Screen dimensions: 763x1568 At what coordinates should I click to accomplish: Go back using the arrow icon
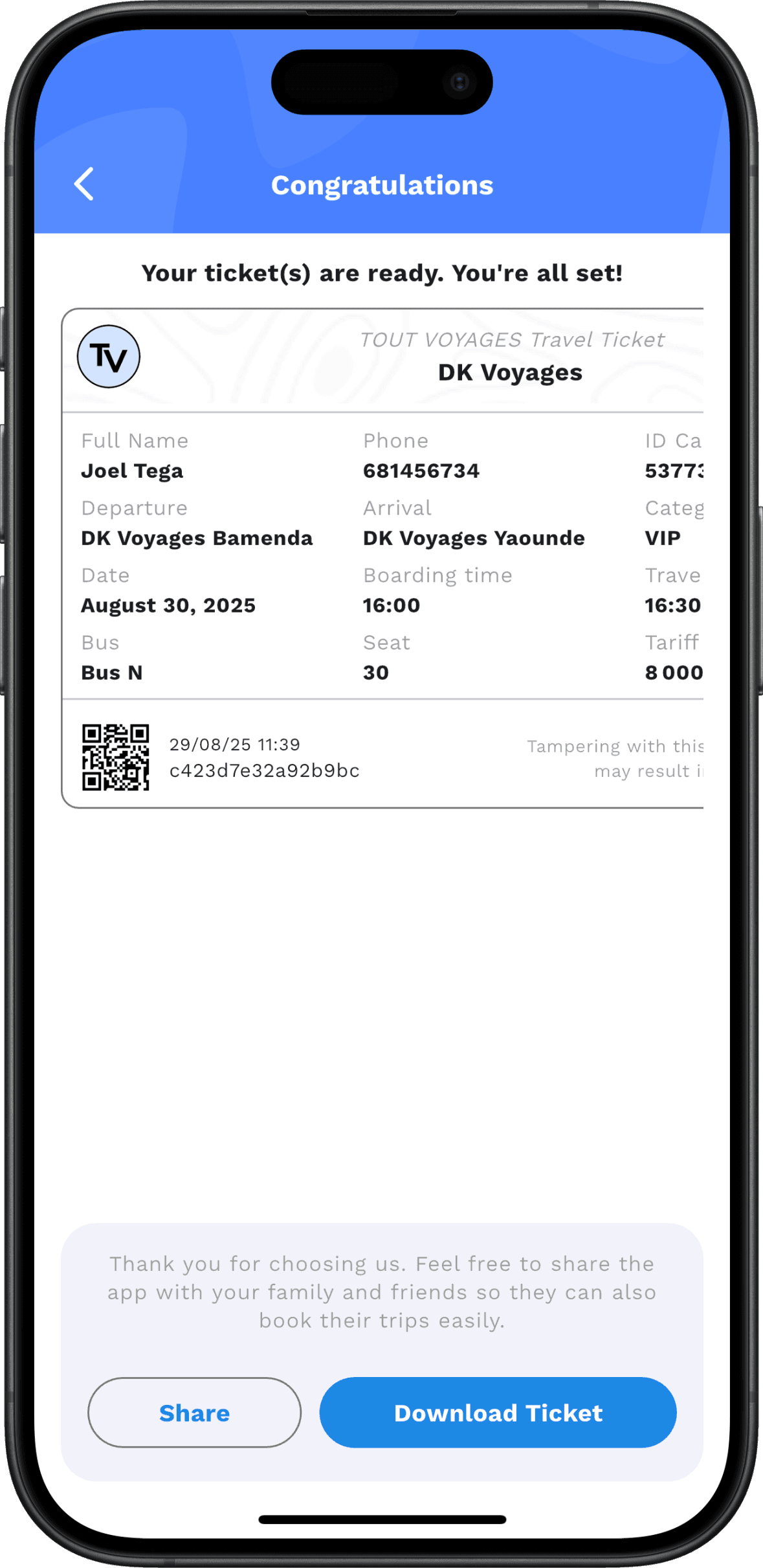(x=84, y=185)
